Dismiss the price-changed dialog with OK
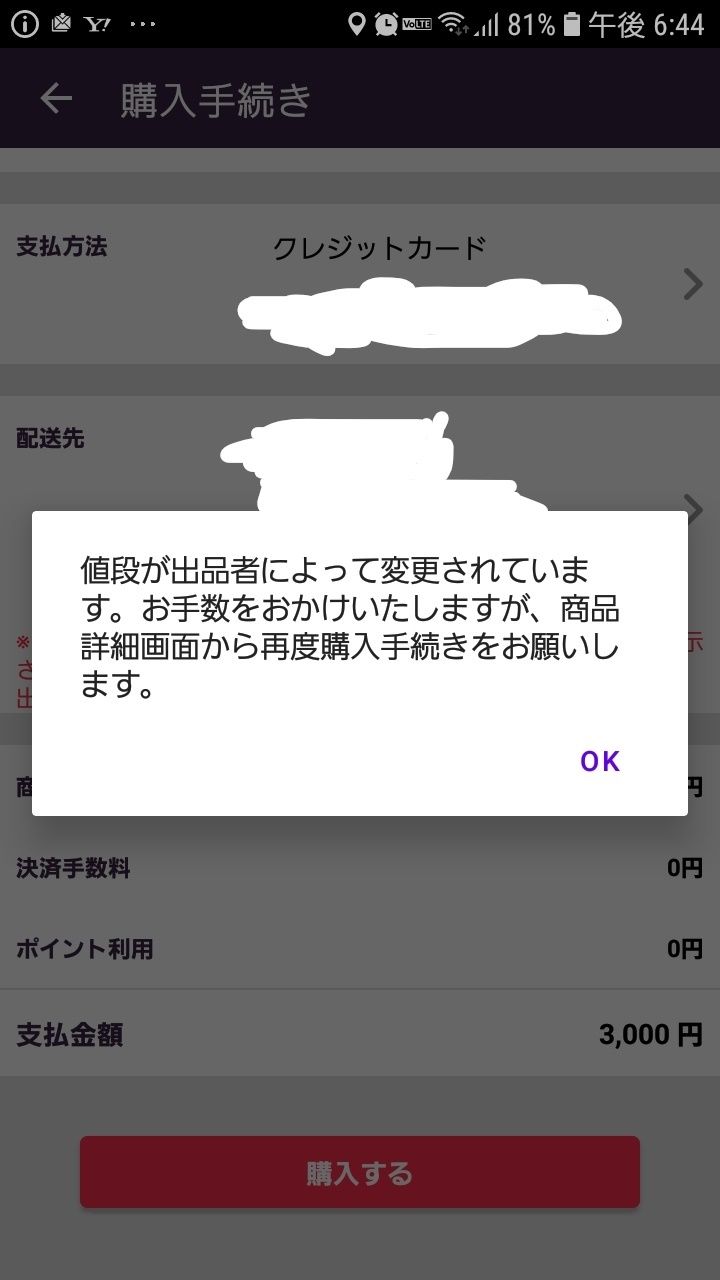720x1280 pixels. point(600,761)
